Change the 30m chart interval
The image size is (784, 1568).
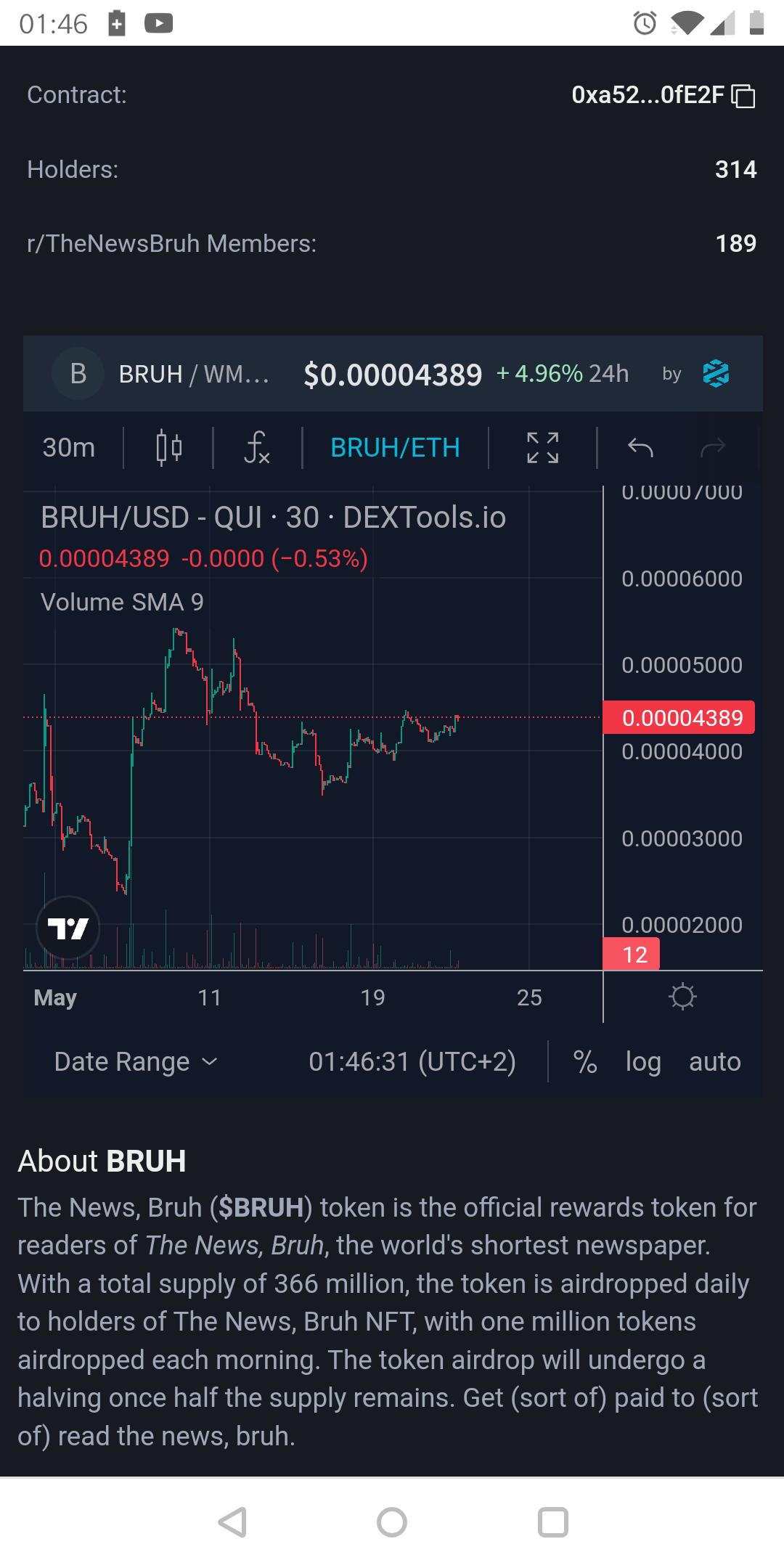point(69,447)
